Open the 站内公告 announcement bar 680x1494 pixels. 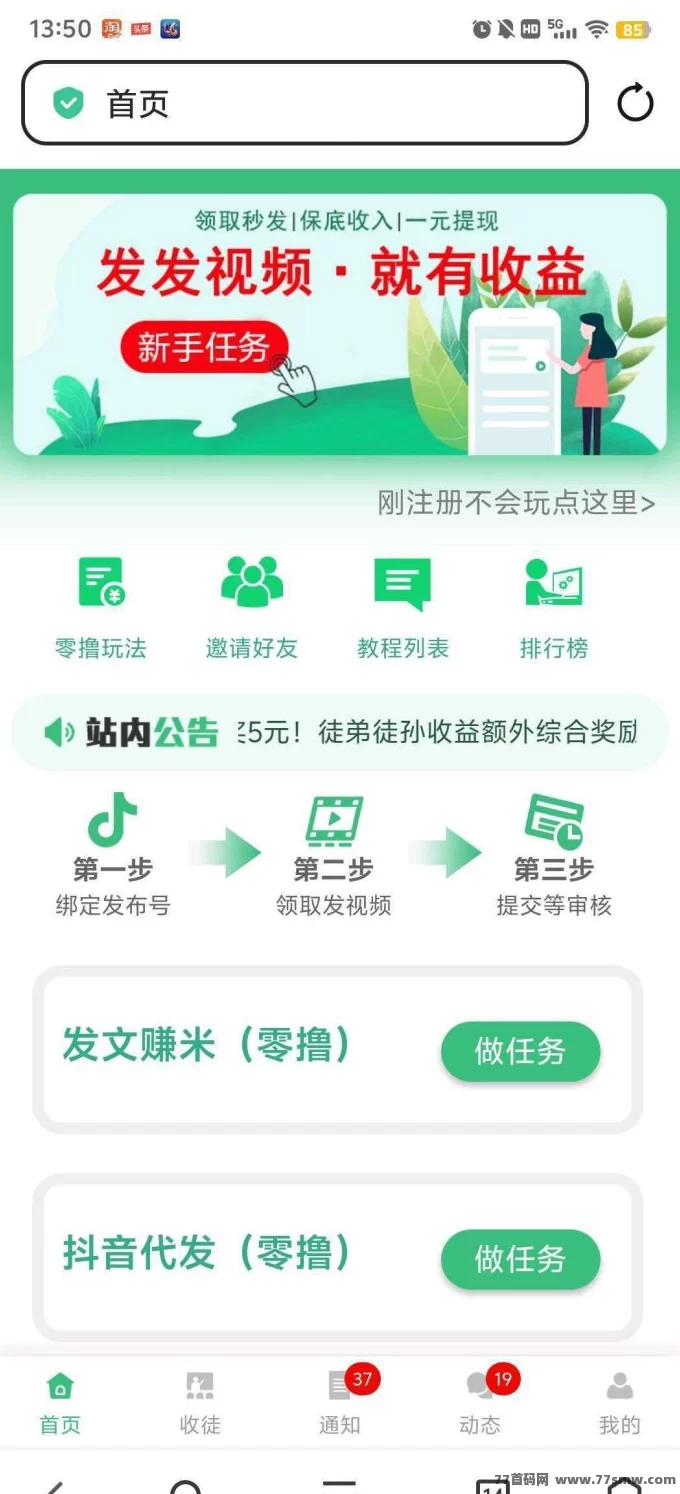coord(340,732)
